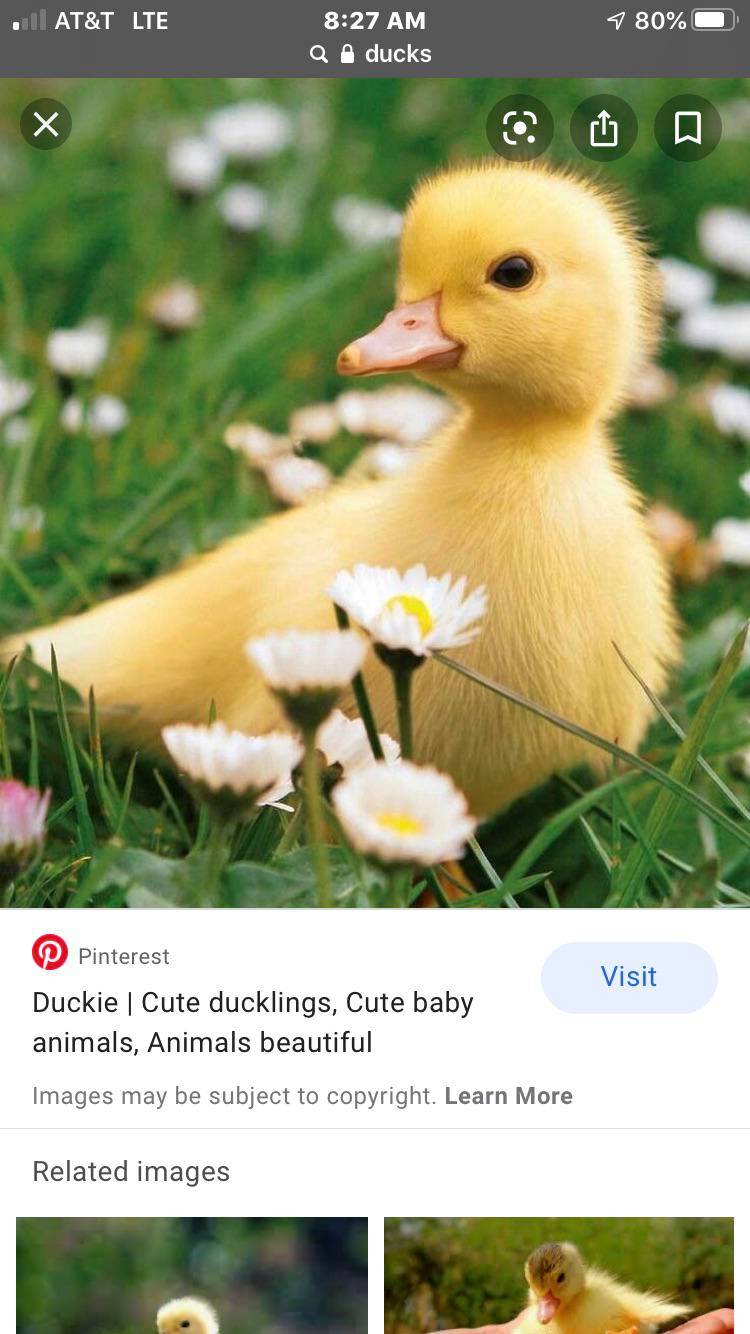Open the second related duckling thumbnail
The image size is (750, 1334).
559,1275
